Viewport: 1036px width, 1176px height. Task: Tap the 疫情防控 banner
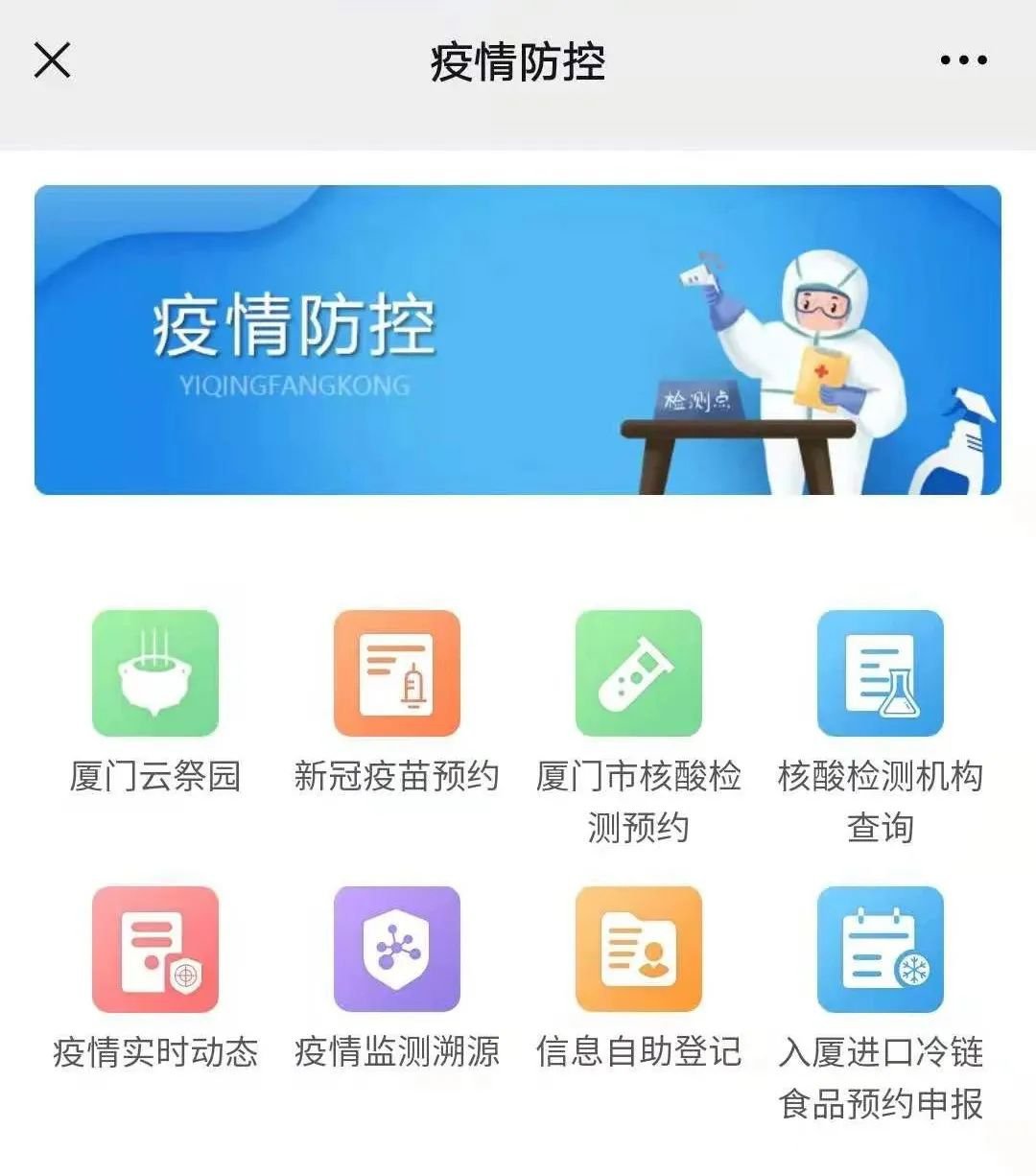518,340
